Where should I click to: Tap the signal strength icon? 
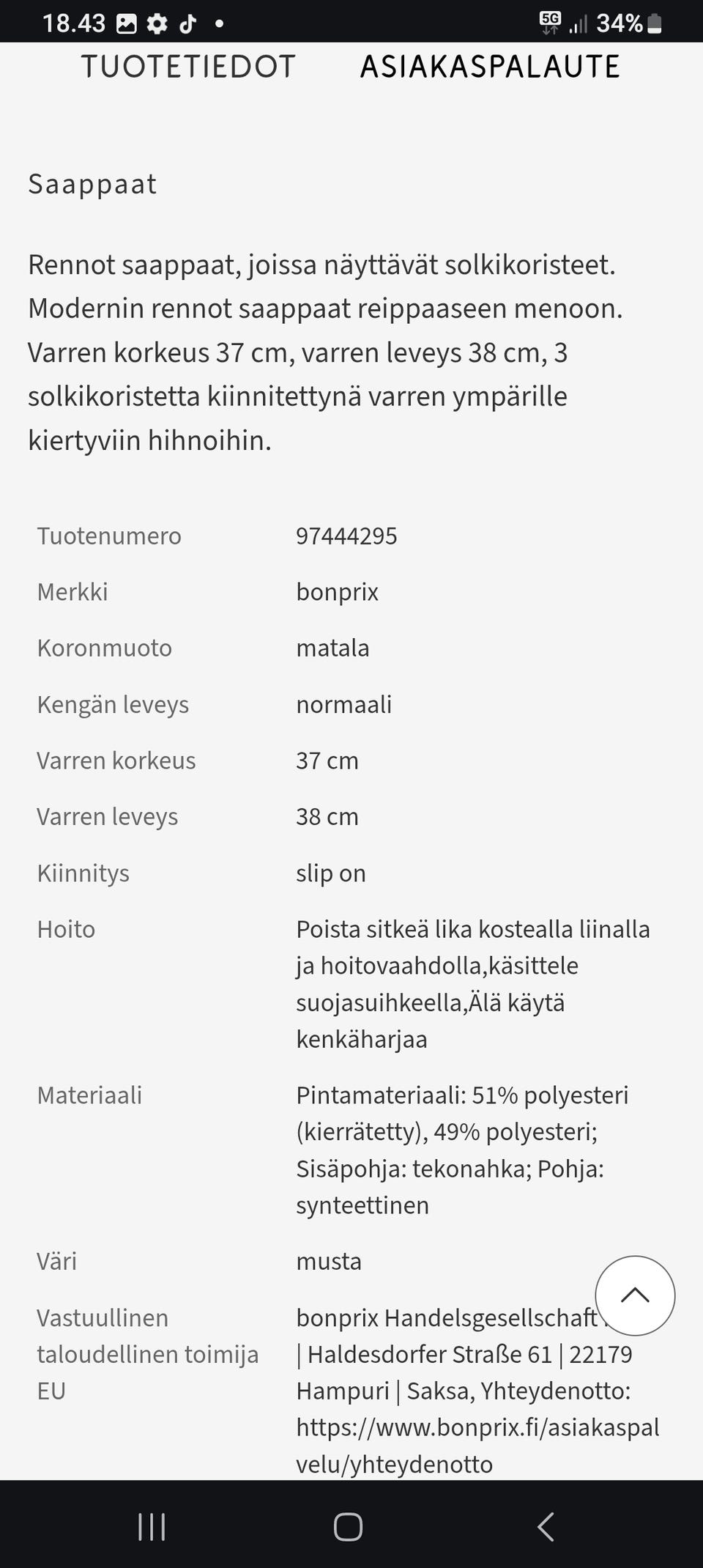(579, 24)
